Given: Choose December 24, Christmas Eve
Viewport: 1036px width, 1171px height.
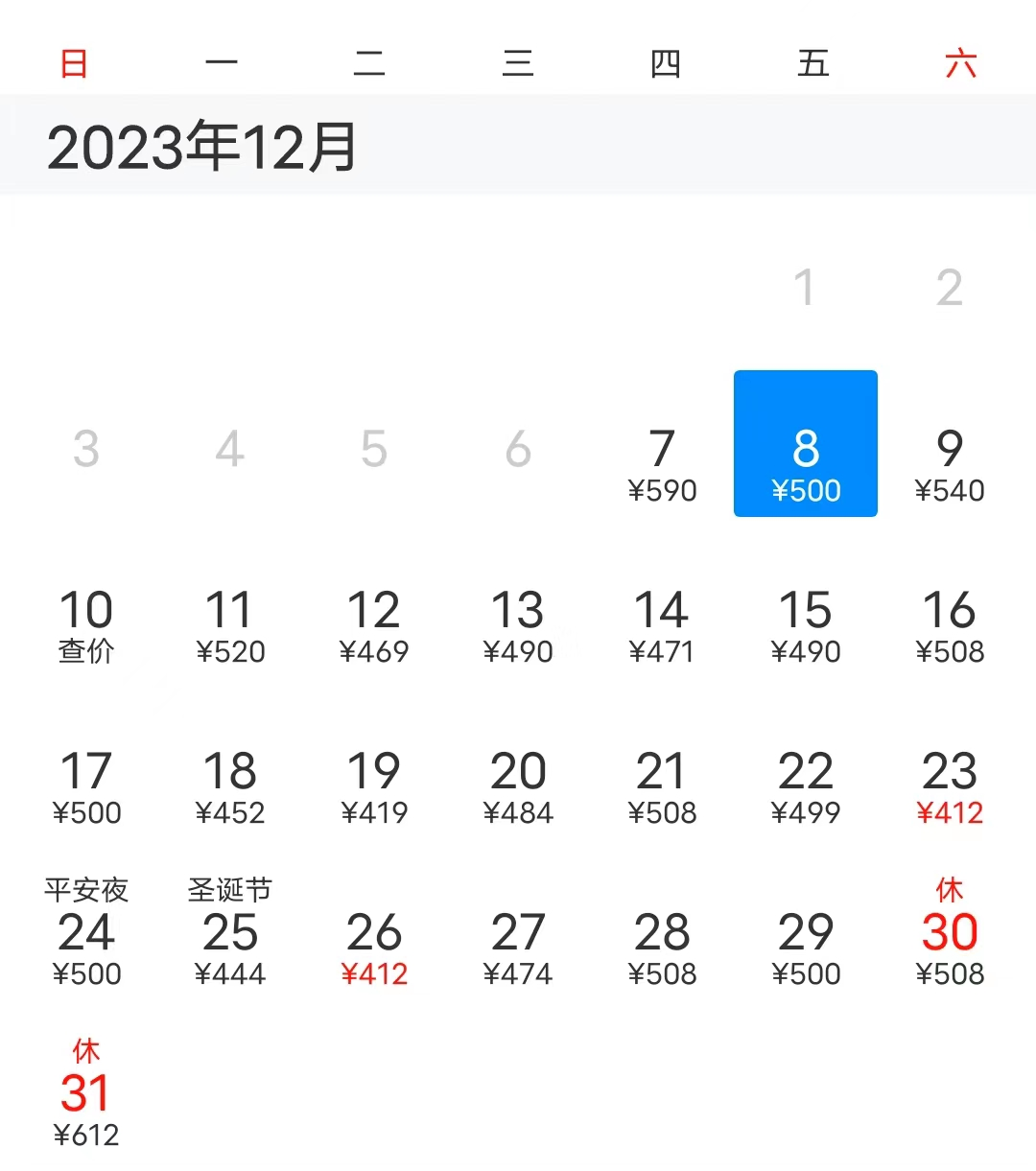Looking at the screenshot, I should pos(86,935).
